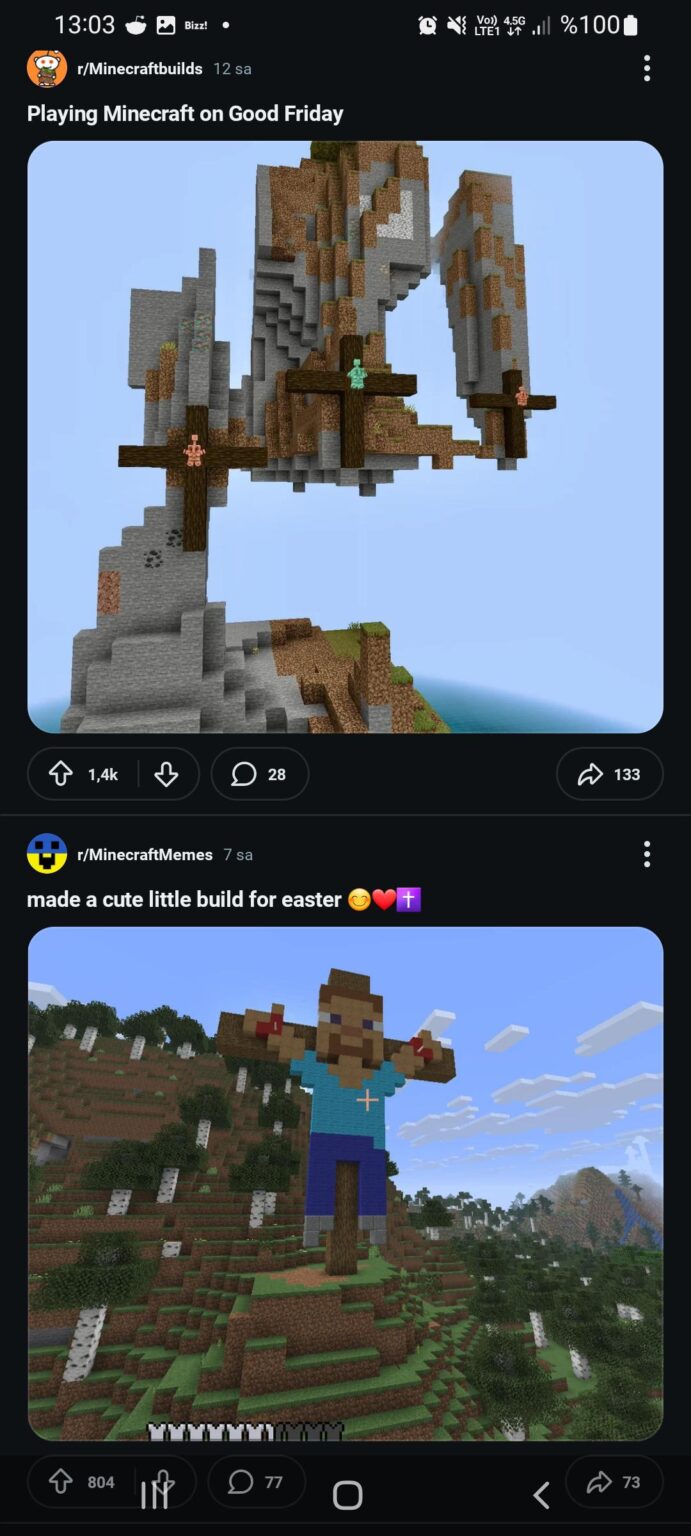The image size is (691, 1536).
Task: Go to the system home screen
Action: pyautogui.click(x=347, y=1496)
